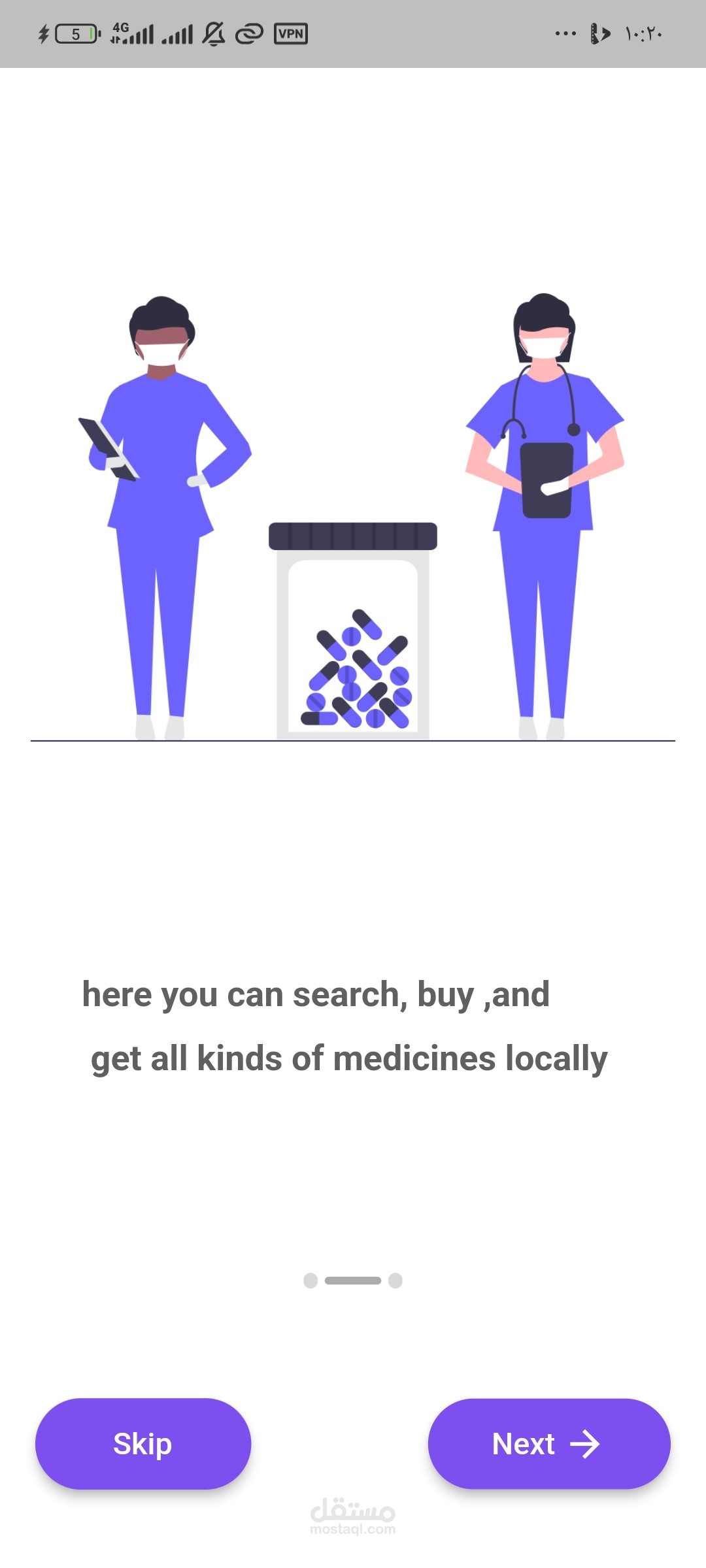Go to the Next onboarding page

click(x=548, y=1443)
